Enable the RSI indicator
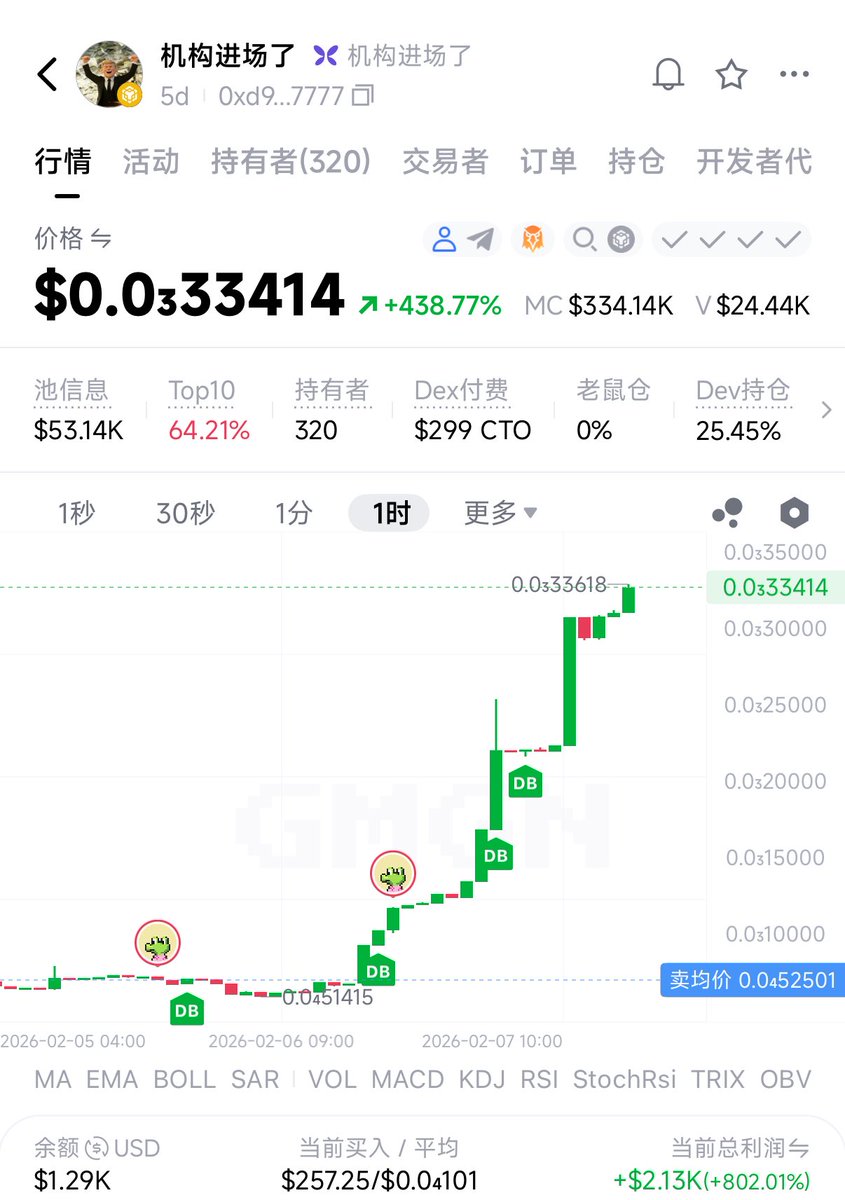The image size is (845, 1200). (x=538, y=1080)
